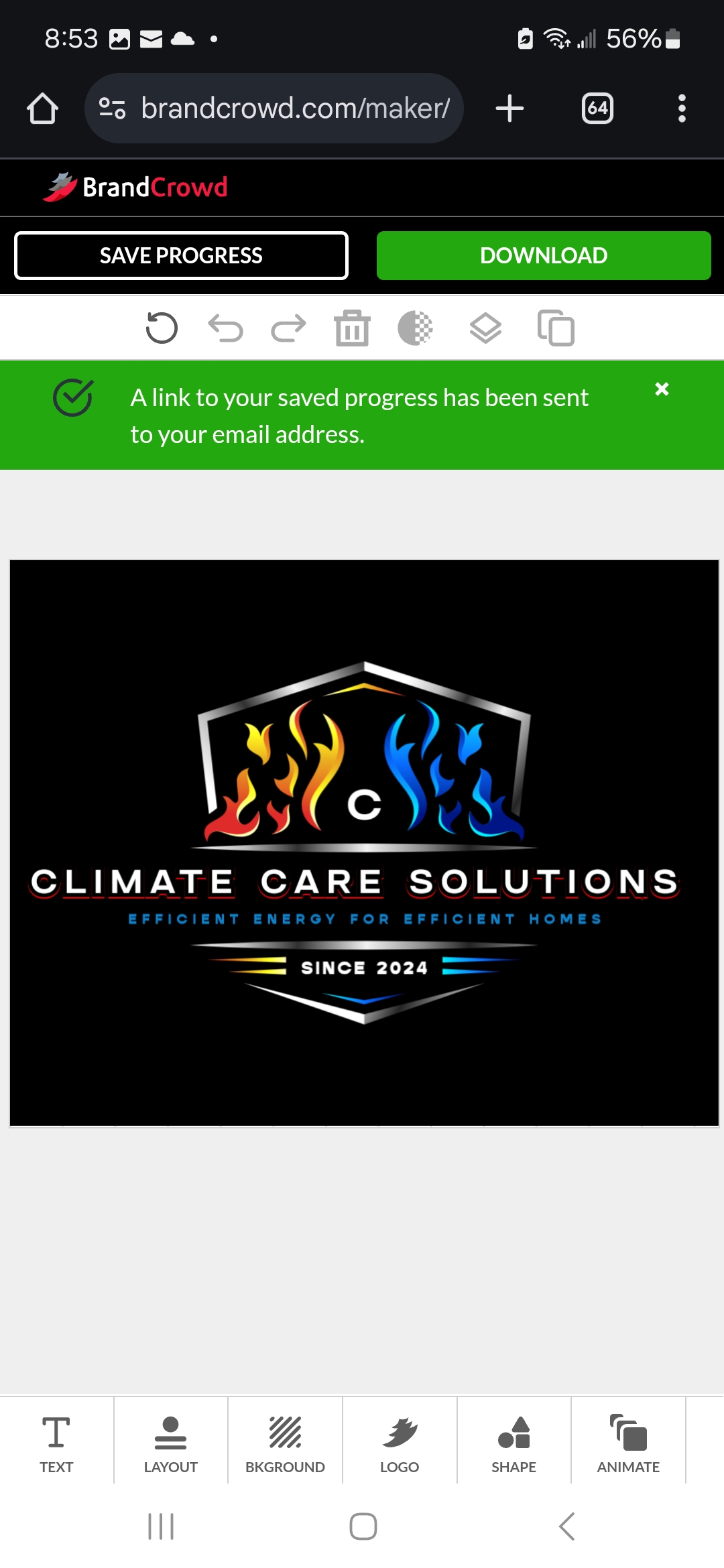Screen dimensions: 724x1568
Task: Reset the design with the restart icon
Action: 162,328
